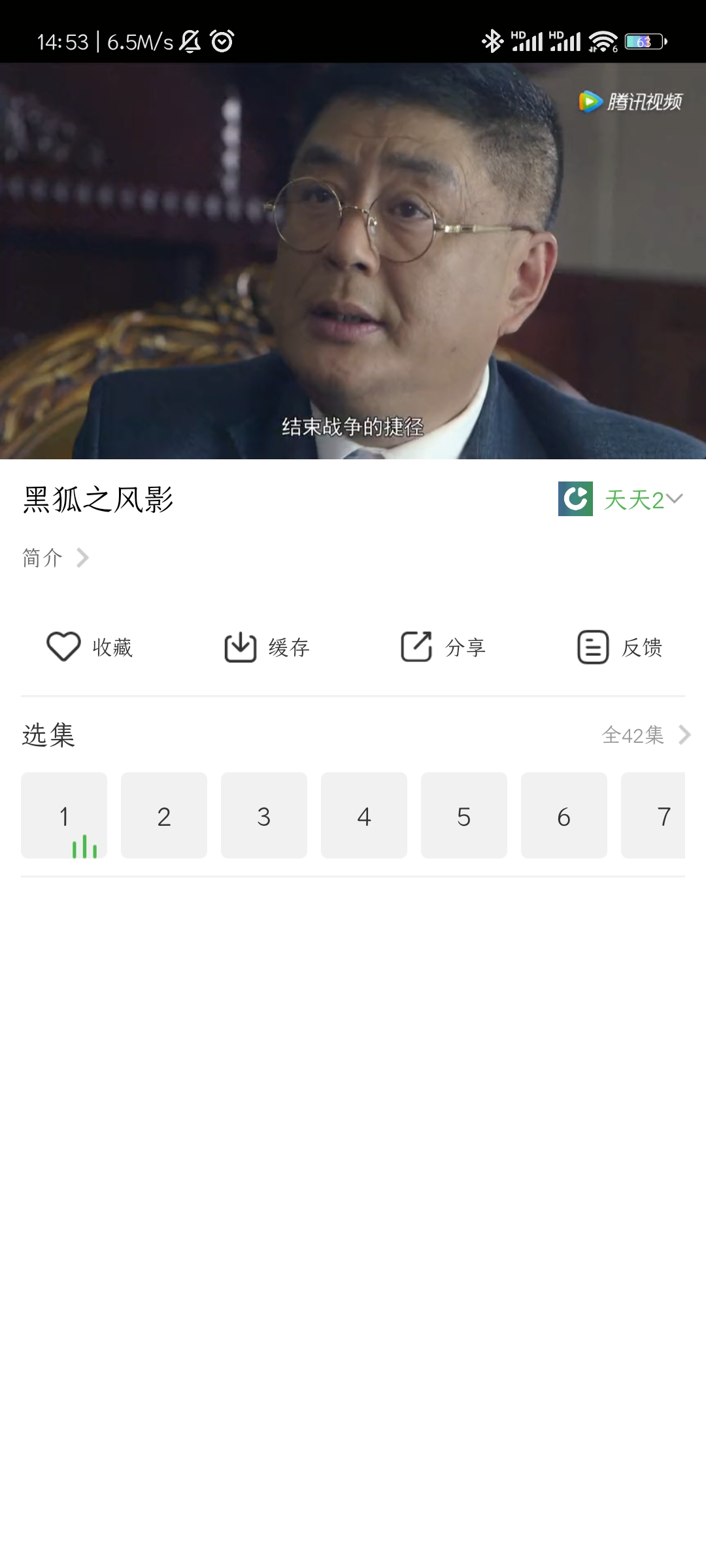This screenshot has height=1568, width=706.
Task: Select episode 2 to play it
Action: click(x=163, y=815)
